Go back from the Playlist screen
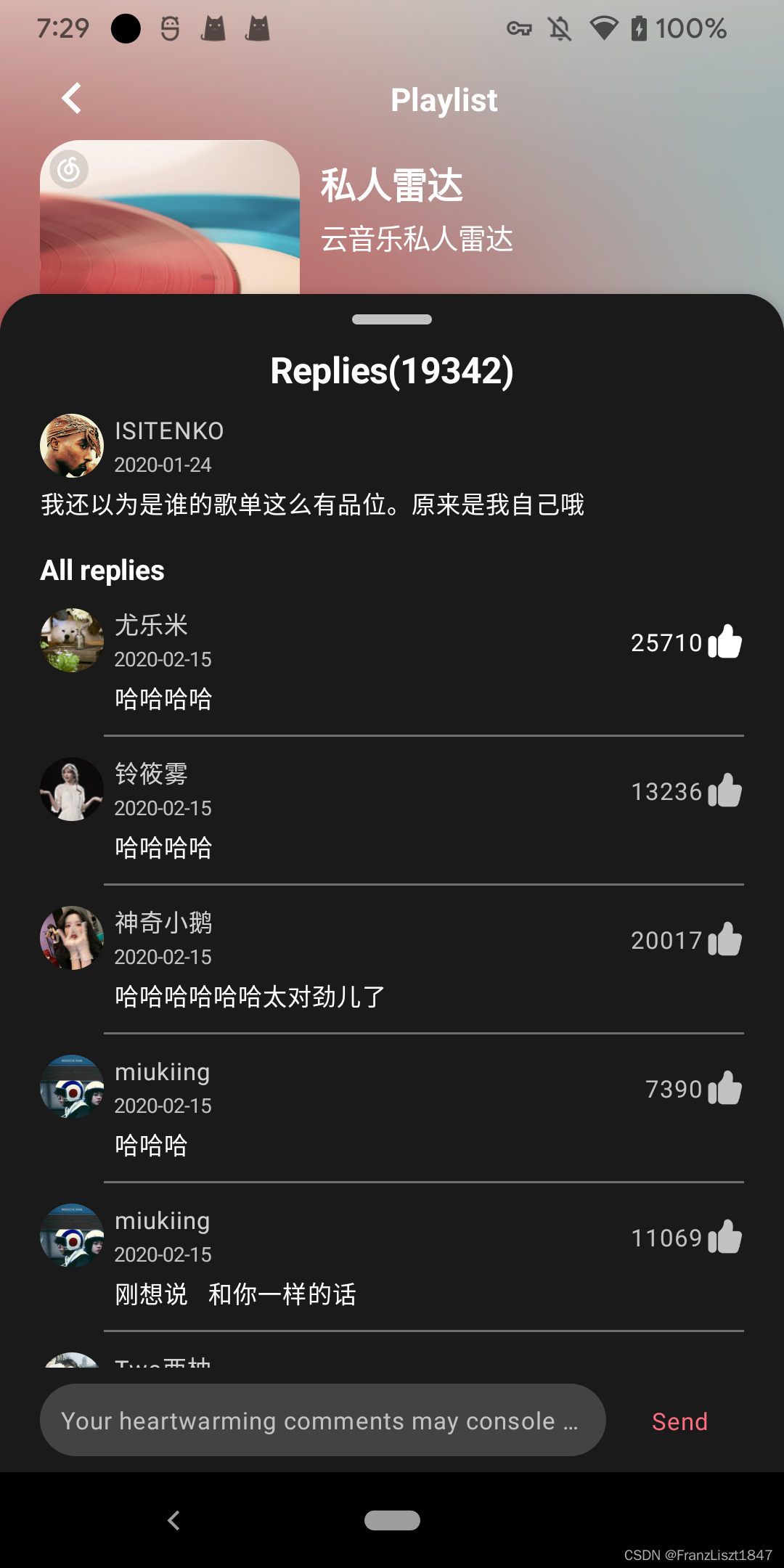 [71, 99]
